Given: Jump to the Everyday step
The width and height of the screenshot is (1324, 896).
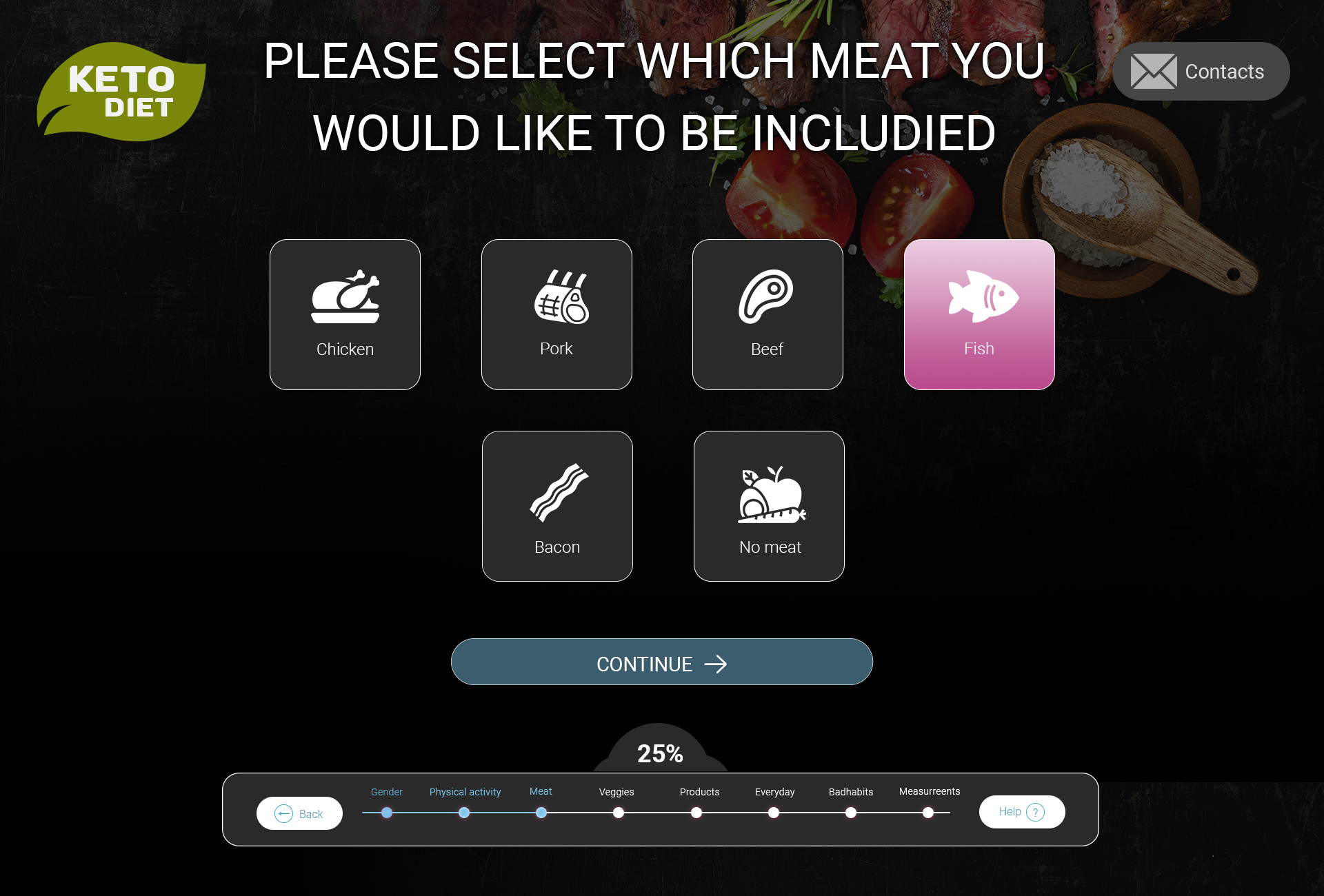Looking at the screenshot, I should pos(774,813).
